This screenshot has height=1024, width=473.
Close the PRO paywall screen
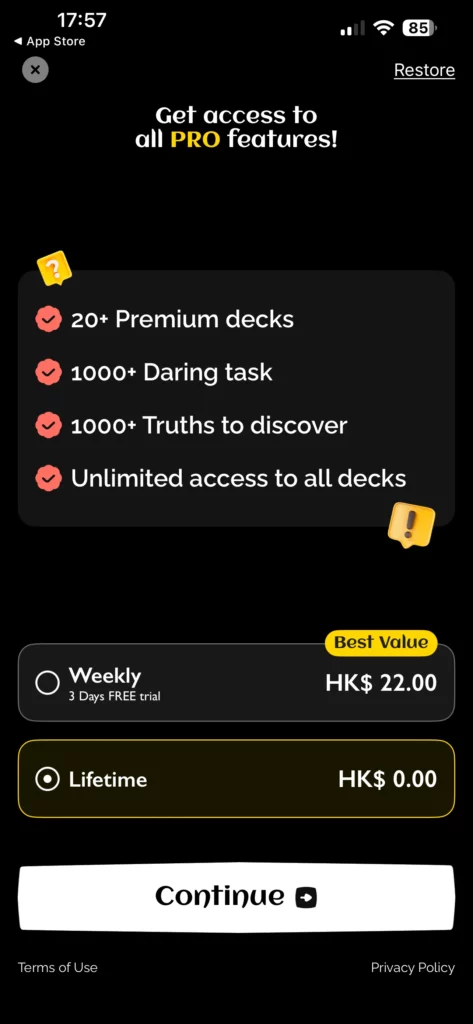35,69
